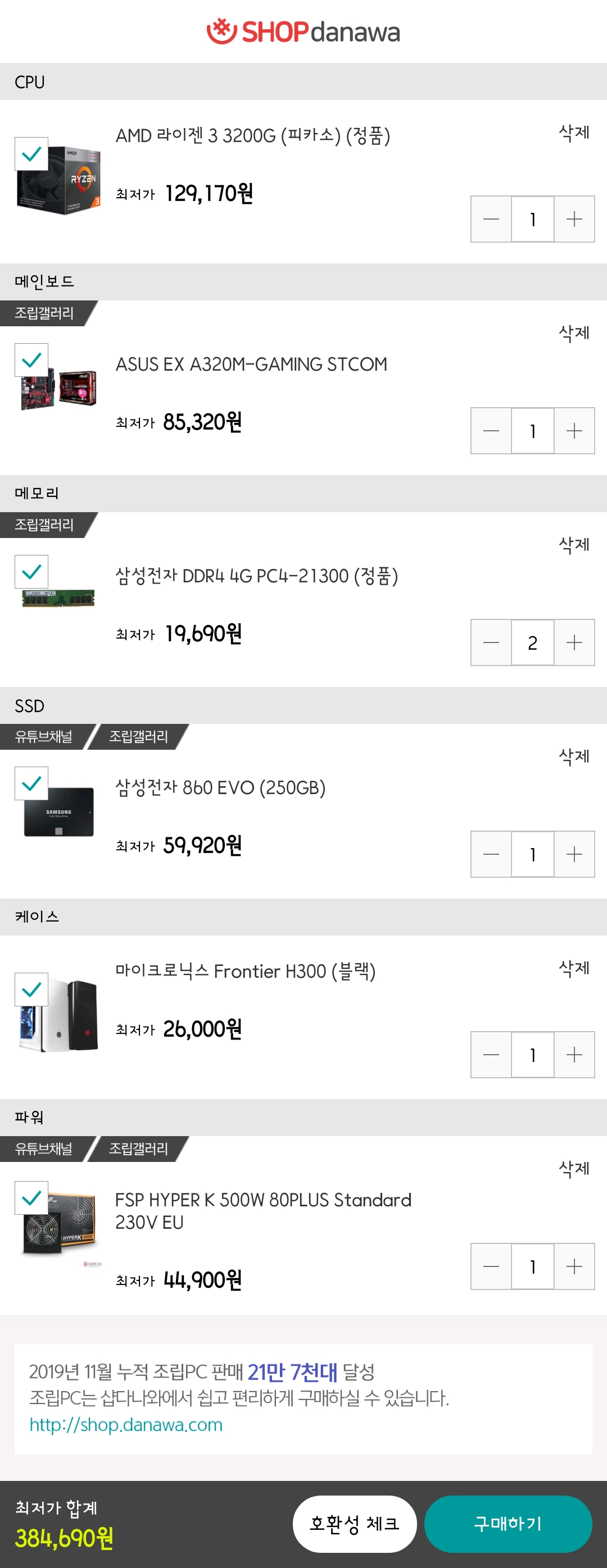The image size is (607, 1568).
Task: Uncheck the ASUS EX A320M-GAMING motherboard
Action: pos(31,360)
